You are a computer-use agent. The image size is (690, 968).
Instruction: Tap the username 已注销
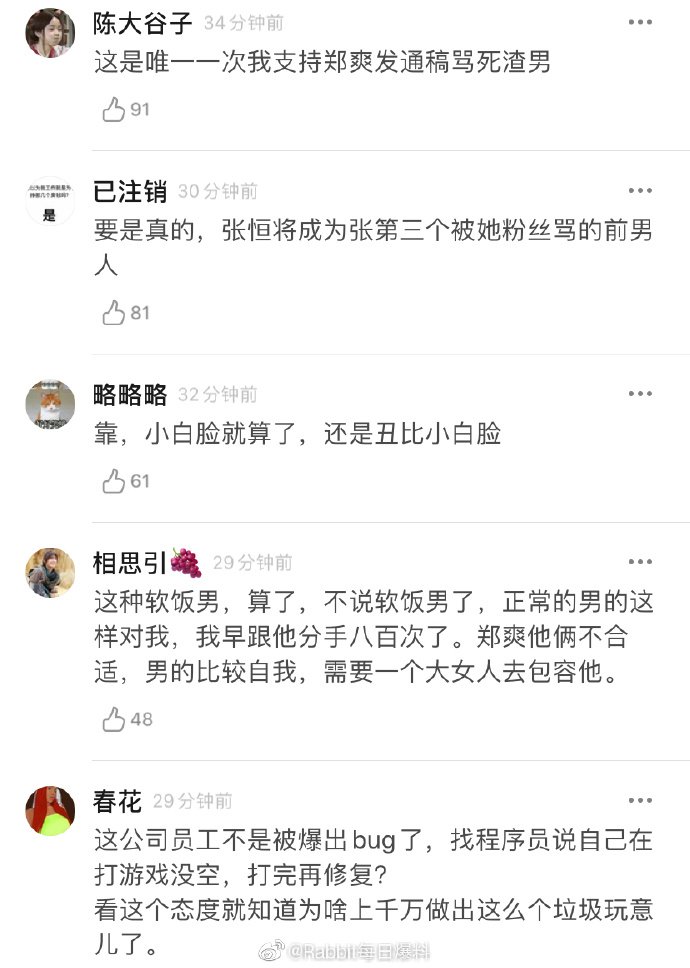[130, 192]
